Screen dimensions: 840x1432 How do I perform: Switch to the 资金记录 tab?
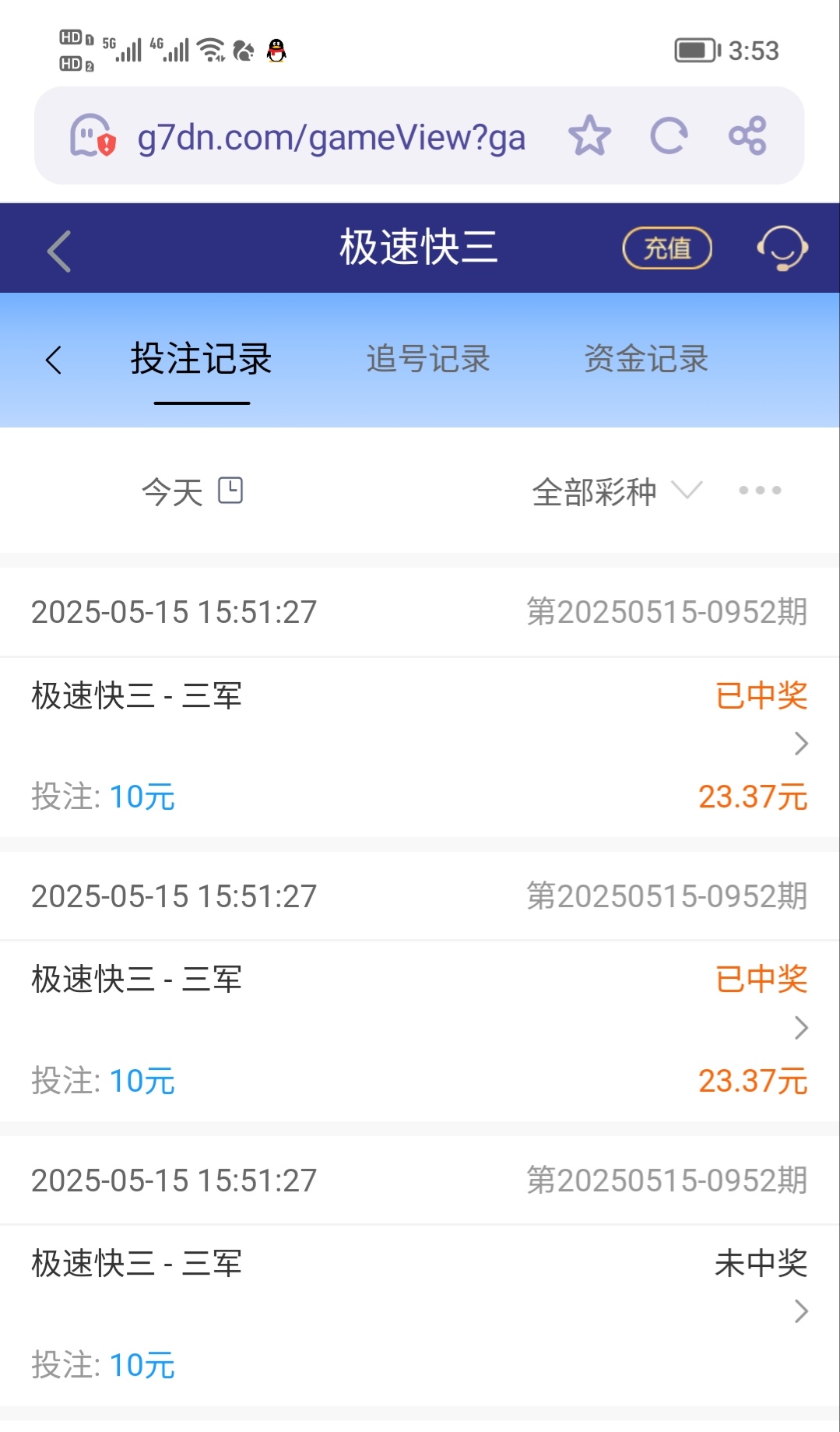646,360
